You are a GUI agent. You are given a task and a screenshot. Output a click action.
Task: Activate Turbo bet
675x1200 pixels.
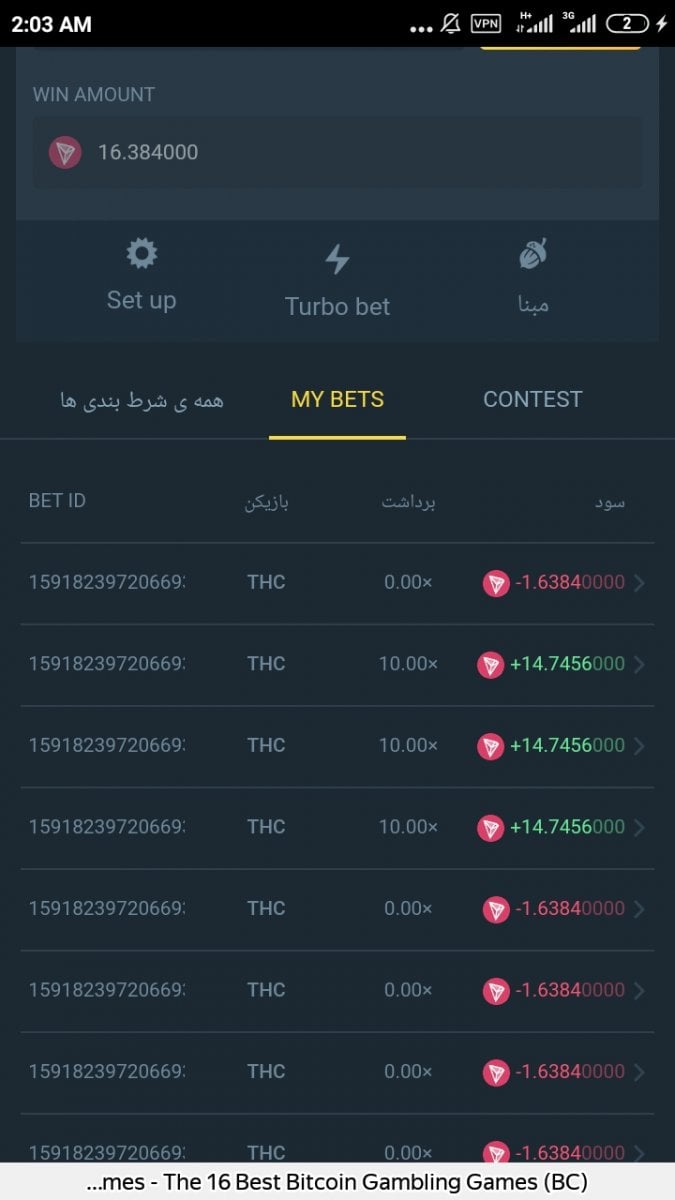coord(337,282)
